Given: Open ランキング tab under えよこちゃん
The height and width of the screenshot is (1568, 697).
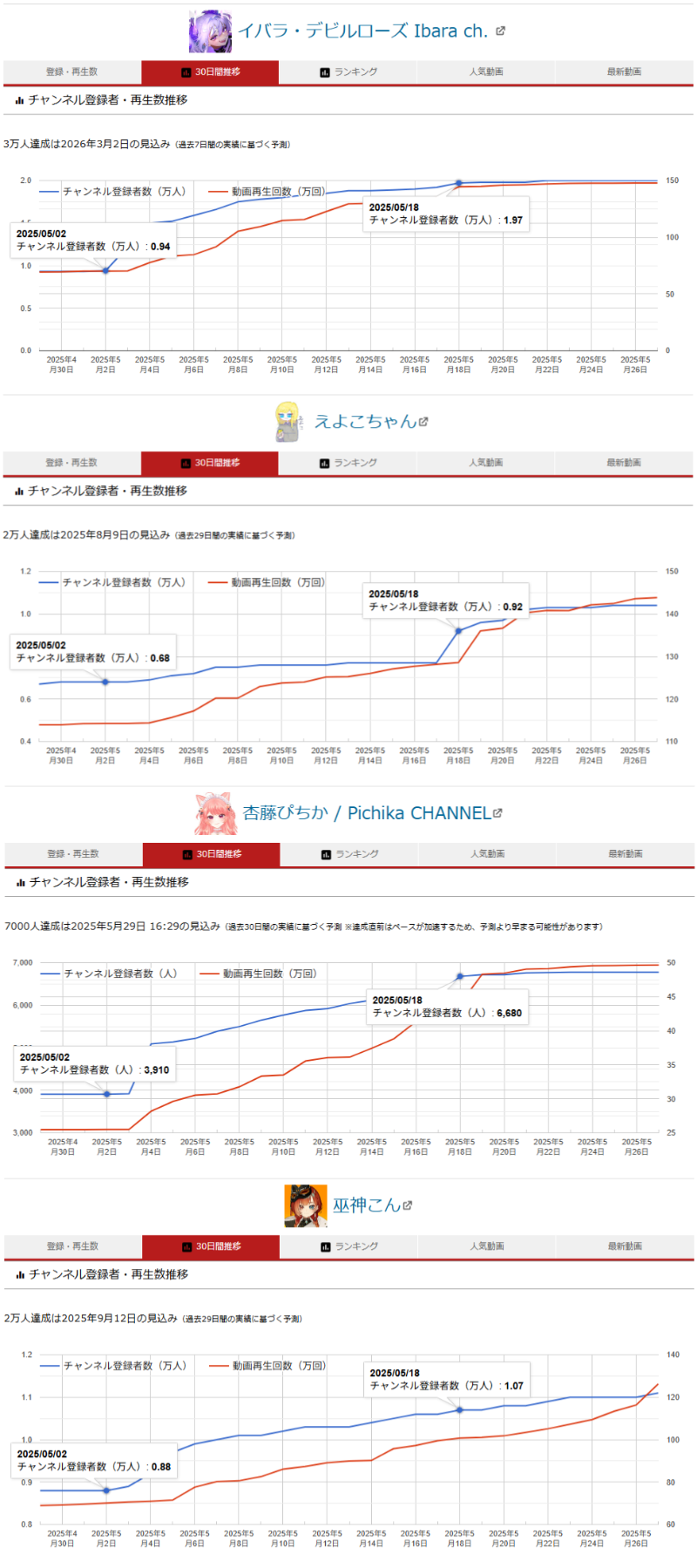Looking at the screenshot, I should pyautogui.click(x=348, y=463).
